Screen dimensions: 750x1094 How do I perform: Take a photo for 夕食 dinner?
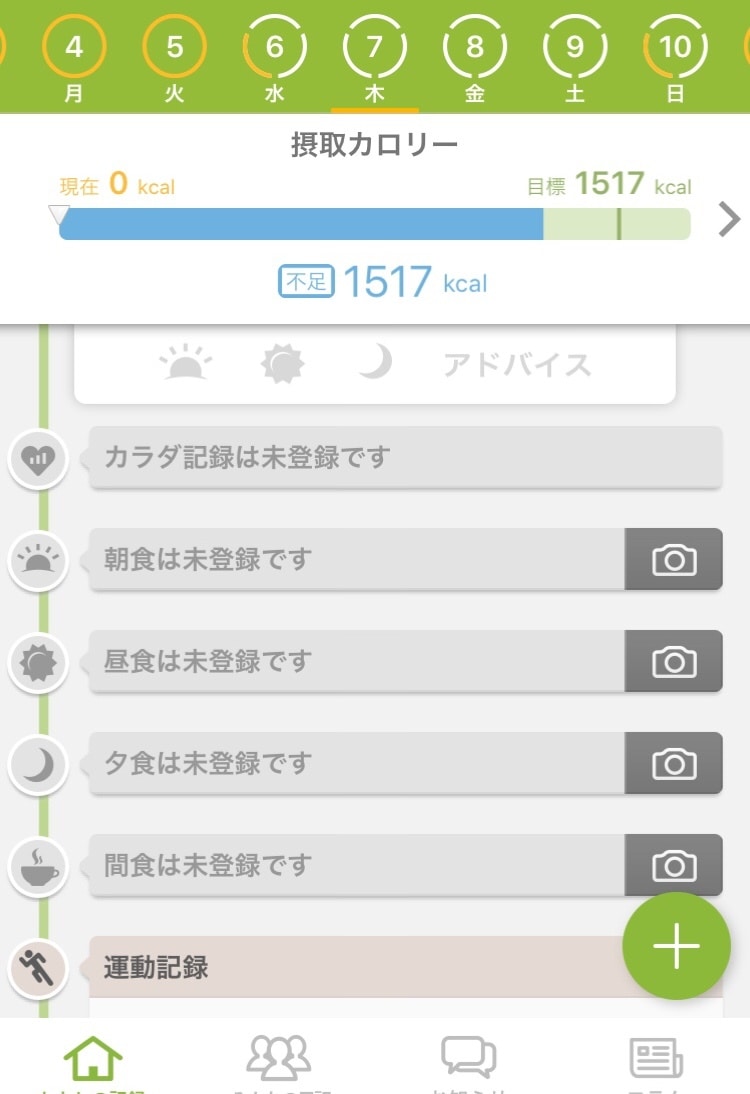pyautogui.click(x=673, y=764)
